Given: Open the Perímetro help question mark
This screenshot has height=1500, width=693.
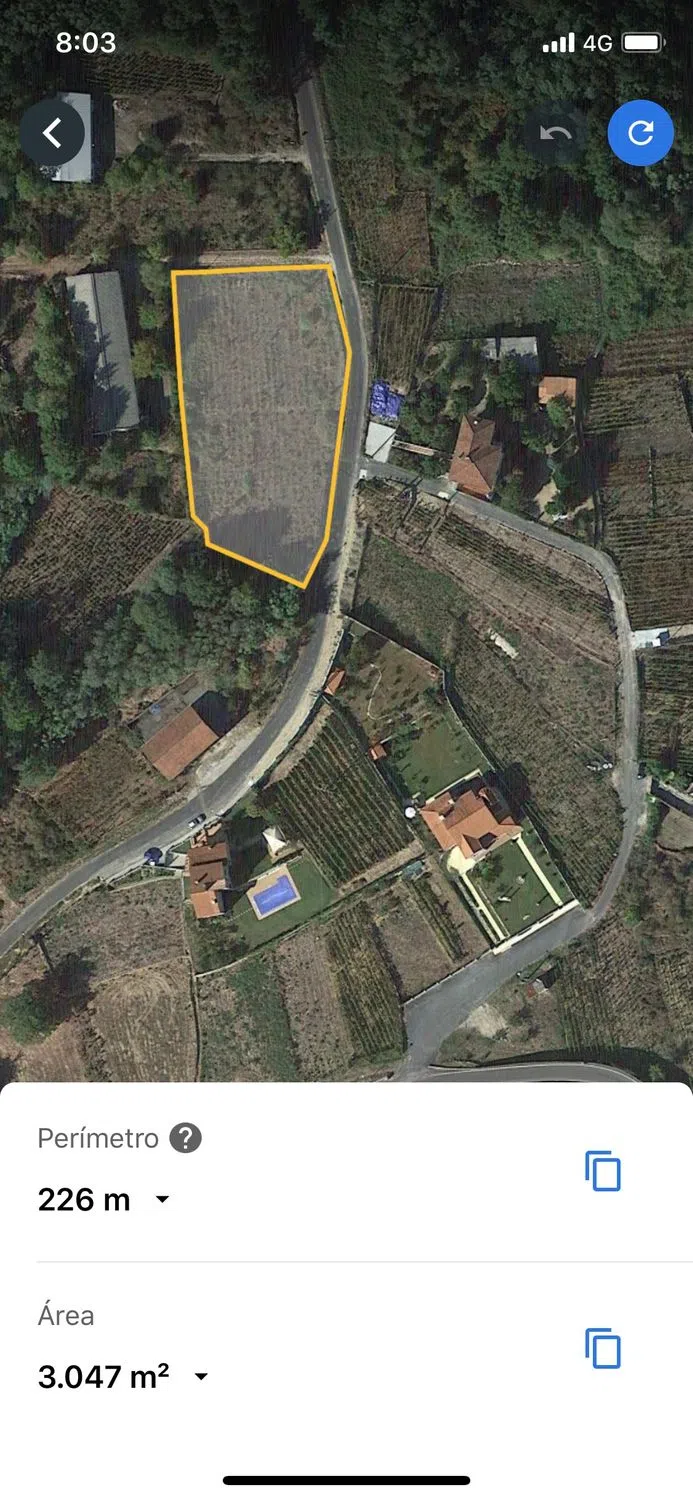Looking at the screenshot, I should coord(185,1138).
